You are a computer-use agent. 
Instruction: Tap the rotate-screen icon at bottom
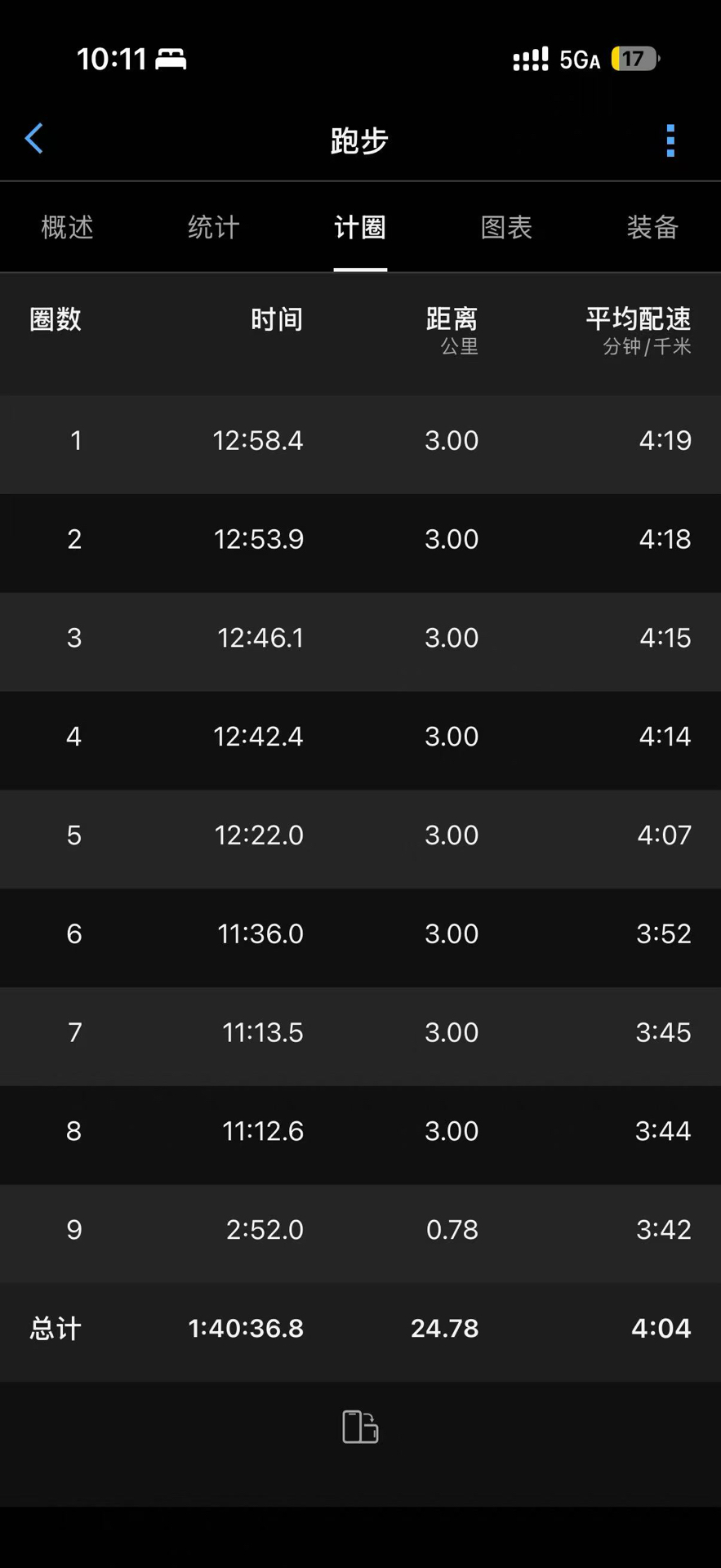click(x=360, y=1427)
